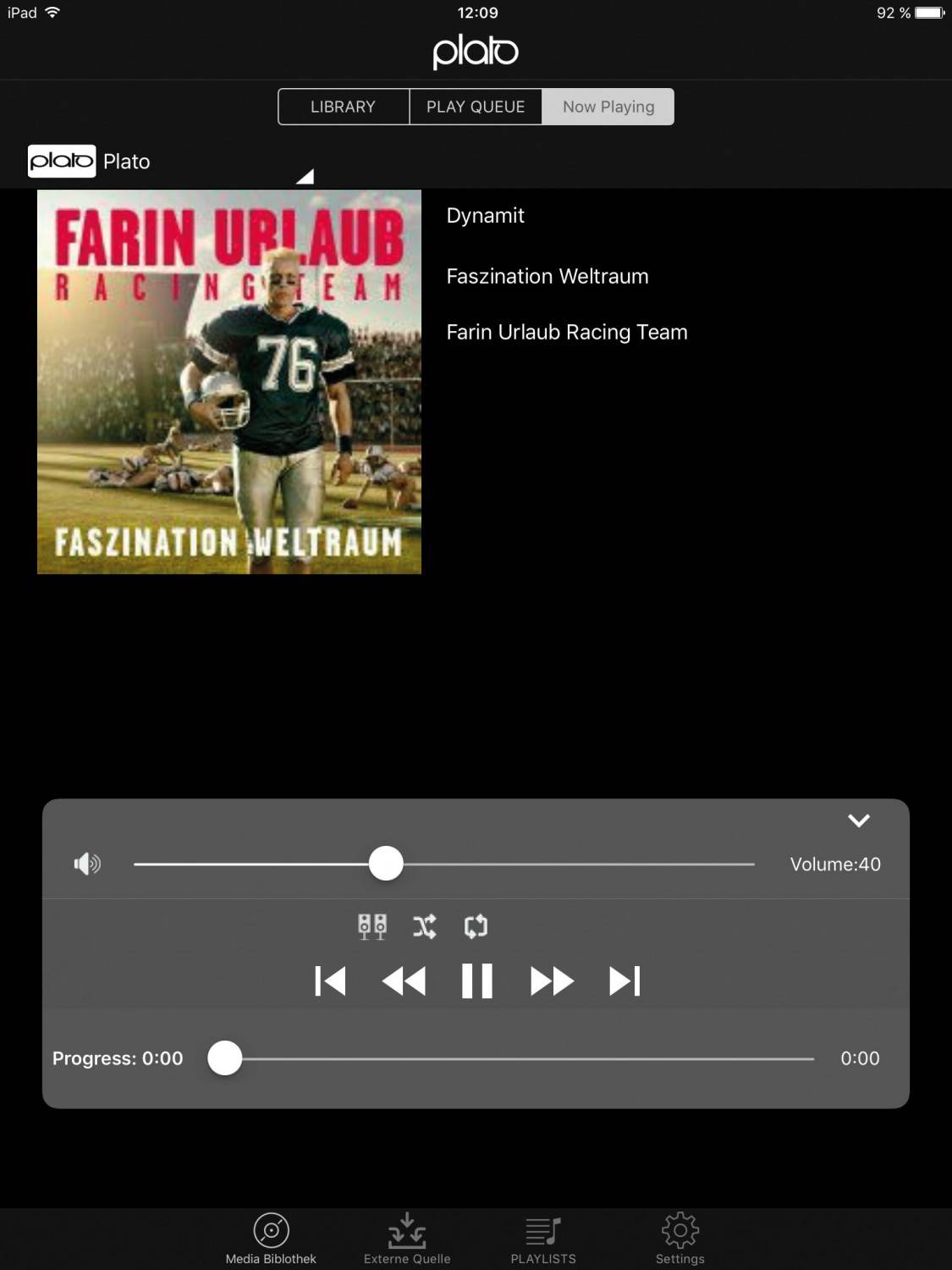Tap the progress slider knob
952x1270 pixels.
pyautogui.click(x=225, y=1058)
